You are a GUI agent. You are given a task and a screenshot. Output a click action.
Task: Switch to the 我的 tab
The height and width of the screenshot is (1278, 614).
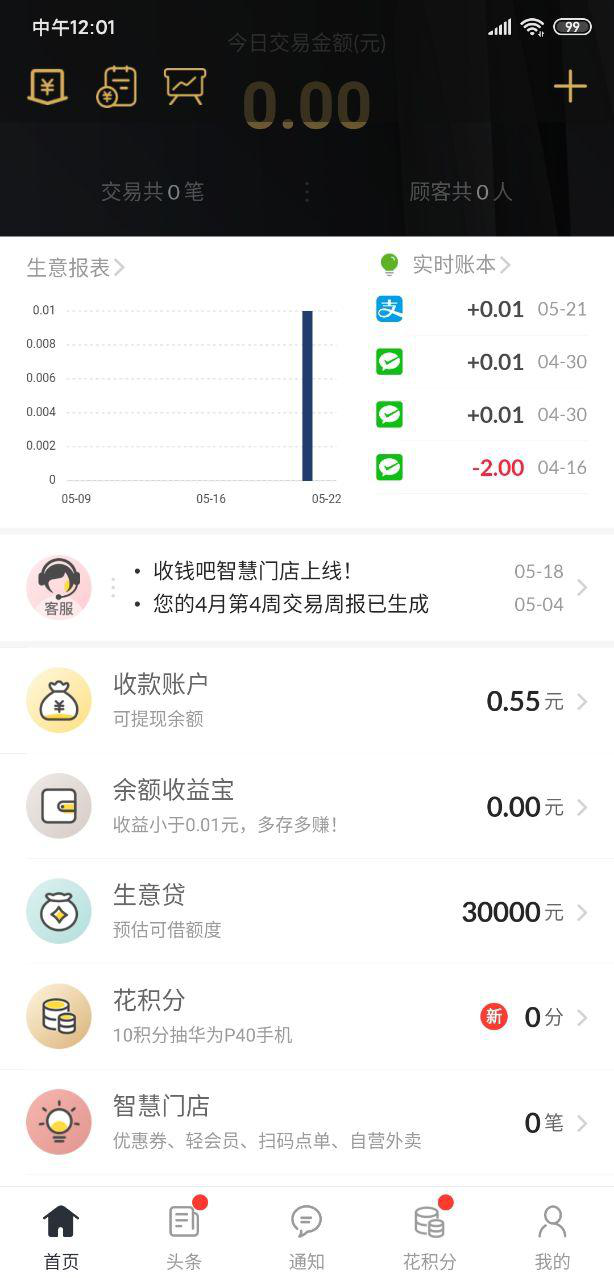[552, 1236]
